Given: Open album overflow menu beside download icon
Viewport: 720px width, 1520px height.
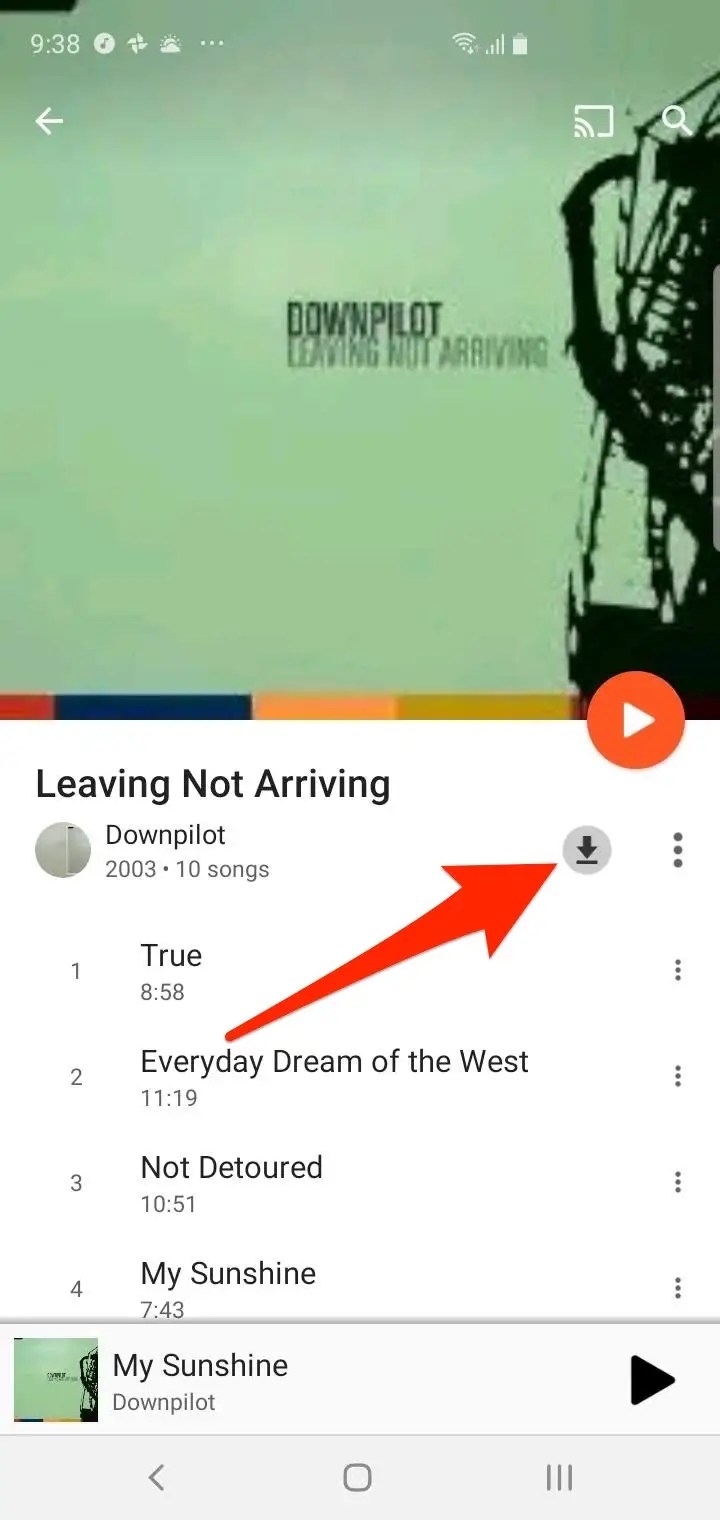Looking at the screenshot, I should (678, 850).
